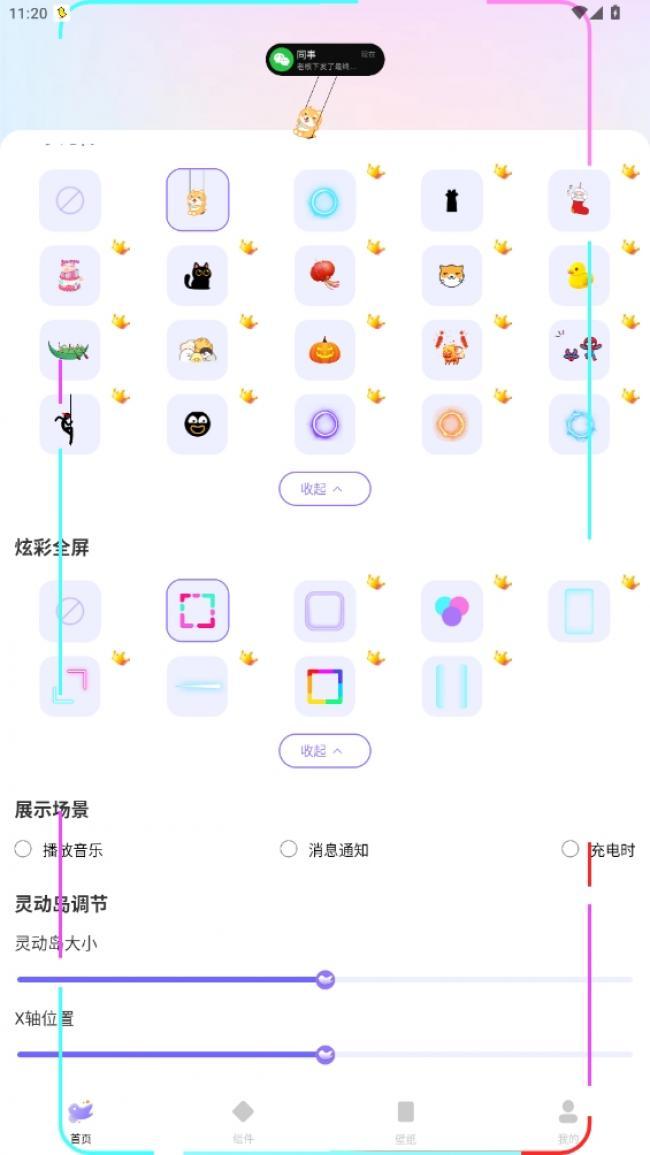
Task: Select the three colored circles effect
Action: pos(452,610)
